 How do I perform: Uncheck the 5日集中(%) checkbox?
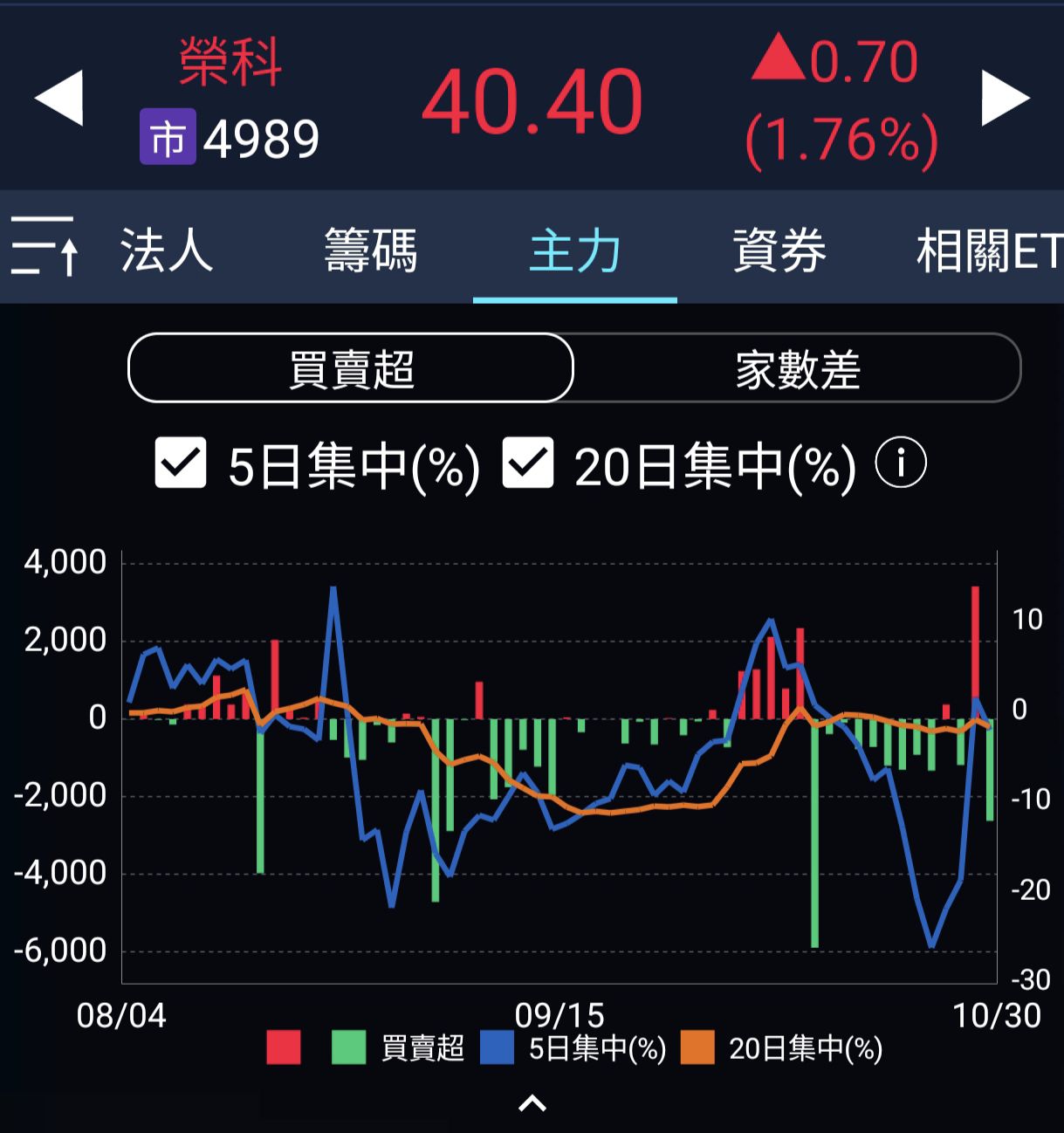[181, 463]
